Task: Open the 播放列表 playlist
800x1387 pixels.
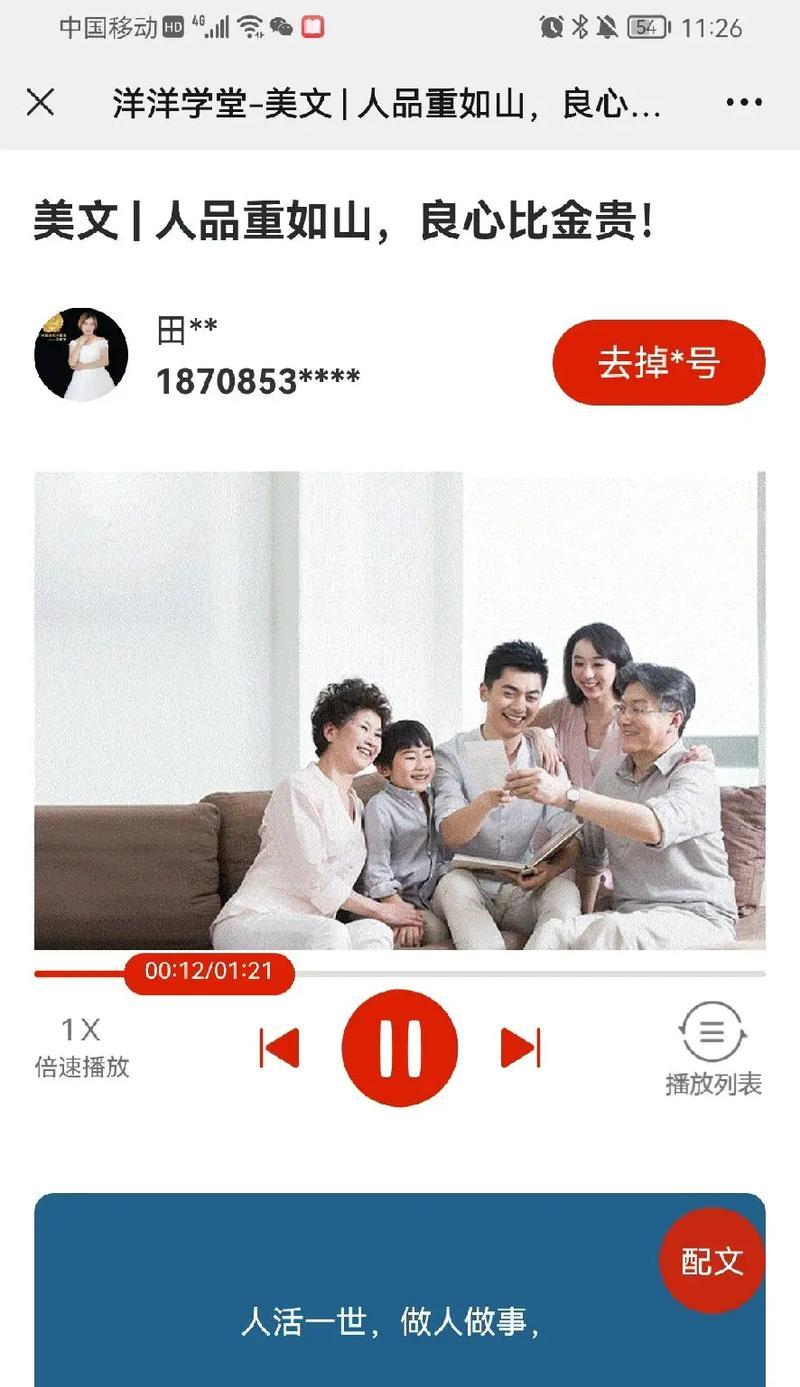Action: (x=713, y=1048)
